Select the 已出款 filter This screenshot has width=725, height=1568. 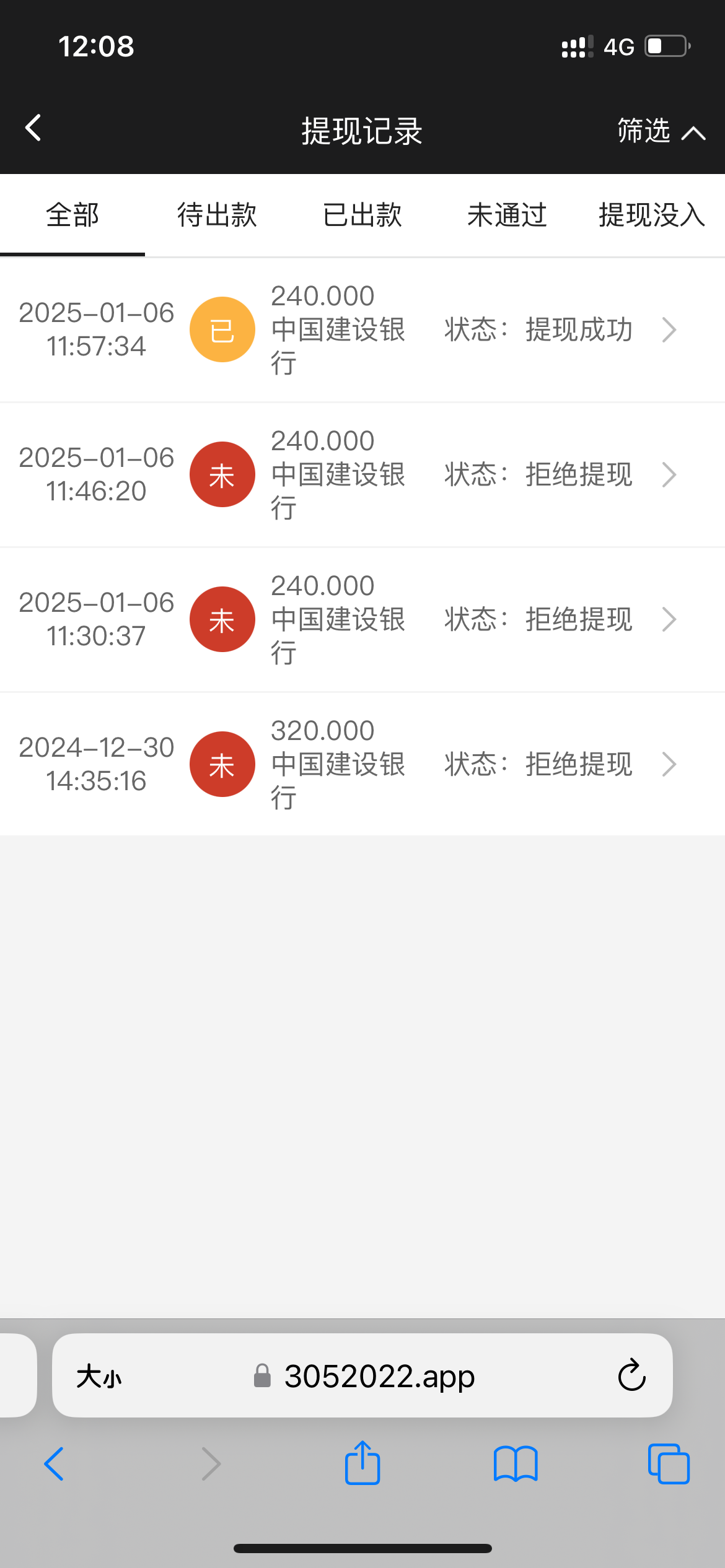tap(361, 215)
